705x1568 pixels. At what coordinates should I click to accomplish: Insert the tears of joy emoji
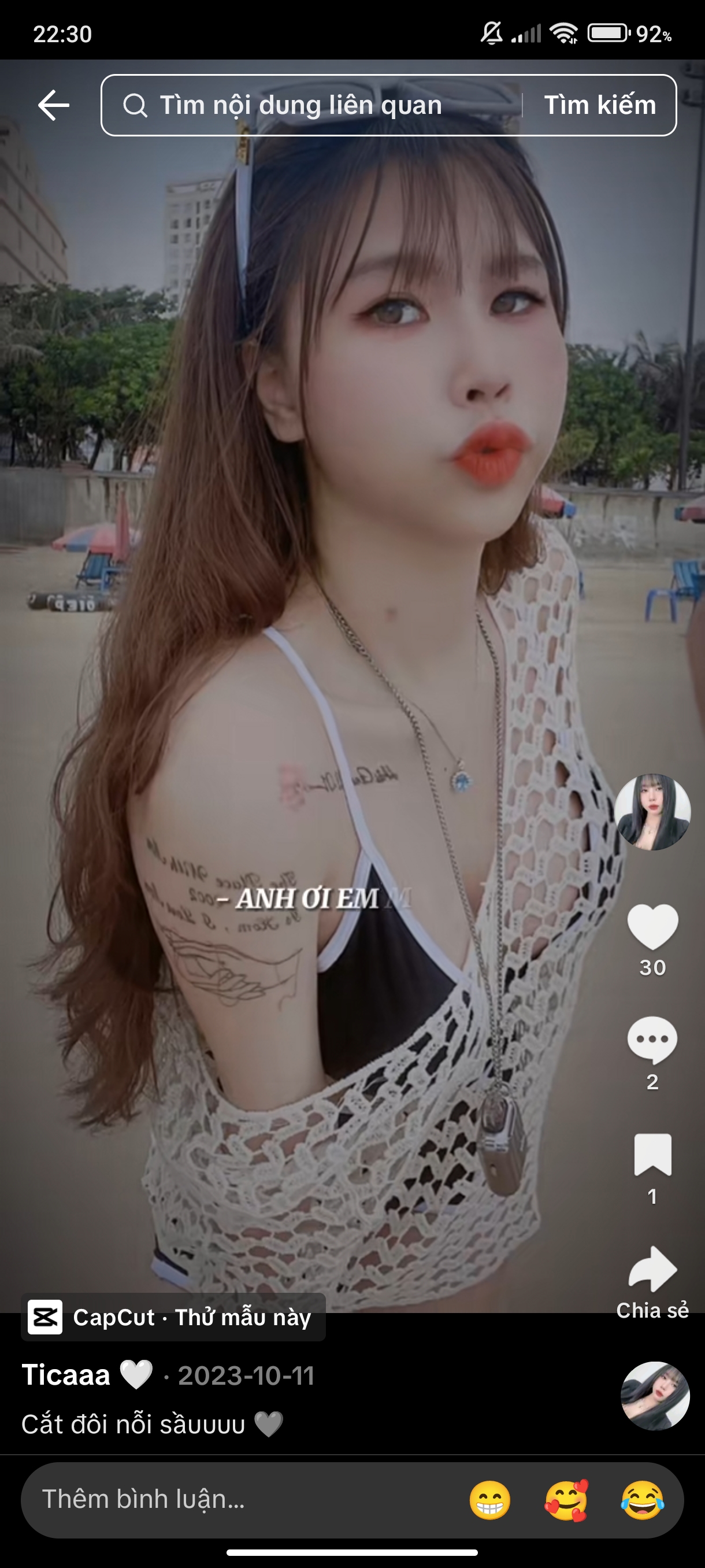pos(642,1500)
